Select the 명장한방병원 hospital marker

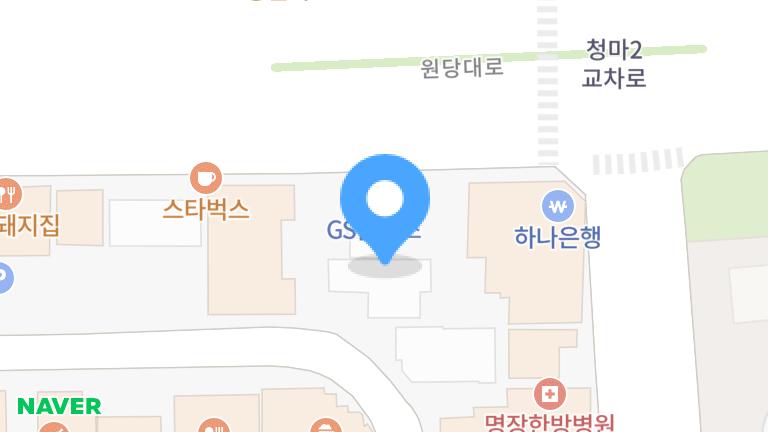[x=548, y=392]
